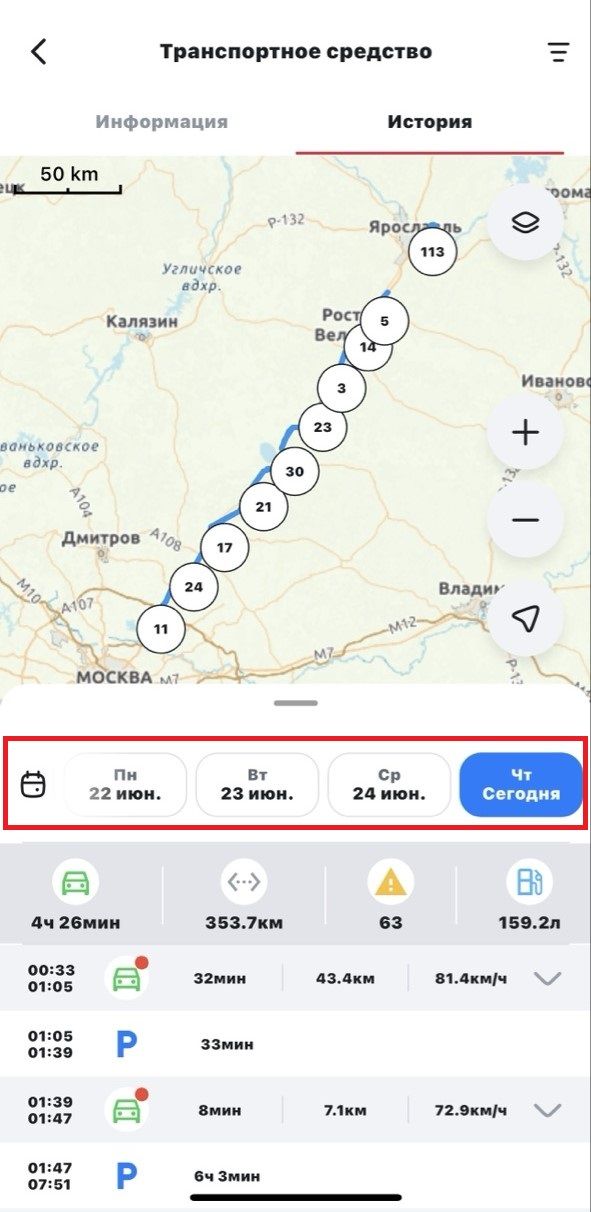
Task: Open the 6ч 3мин parking entry
Action: pyautogui.click(x=295, y=1176)
